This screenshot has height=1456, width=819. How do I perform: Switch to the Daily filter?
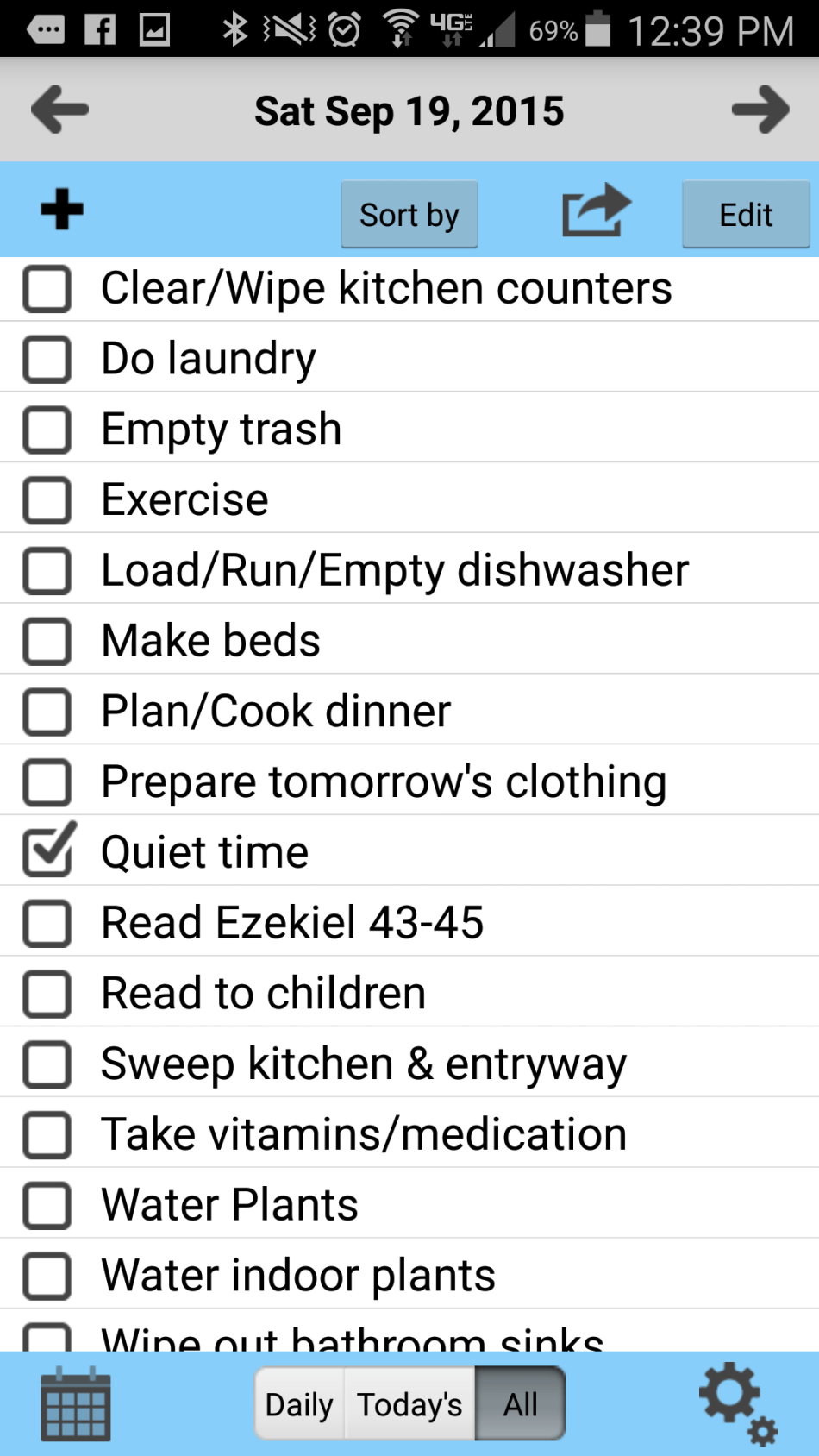pyautogui.click(x=299, y=1404)
